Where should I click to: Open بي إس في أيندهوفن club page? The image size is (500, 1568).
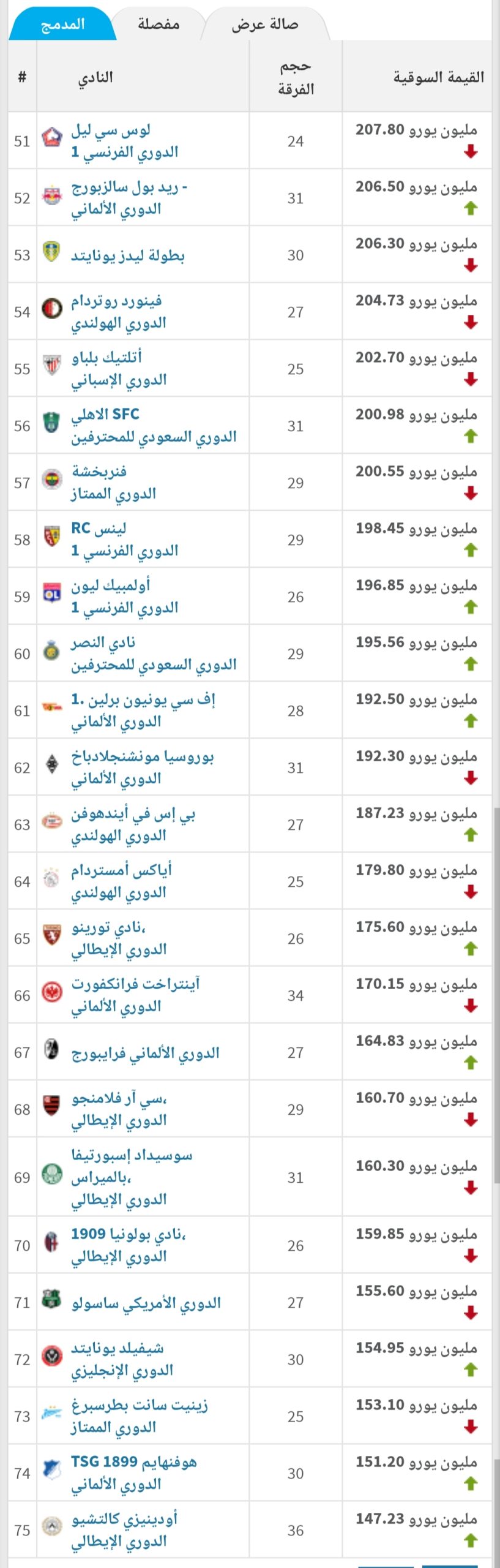[133, 813]
